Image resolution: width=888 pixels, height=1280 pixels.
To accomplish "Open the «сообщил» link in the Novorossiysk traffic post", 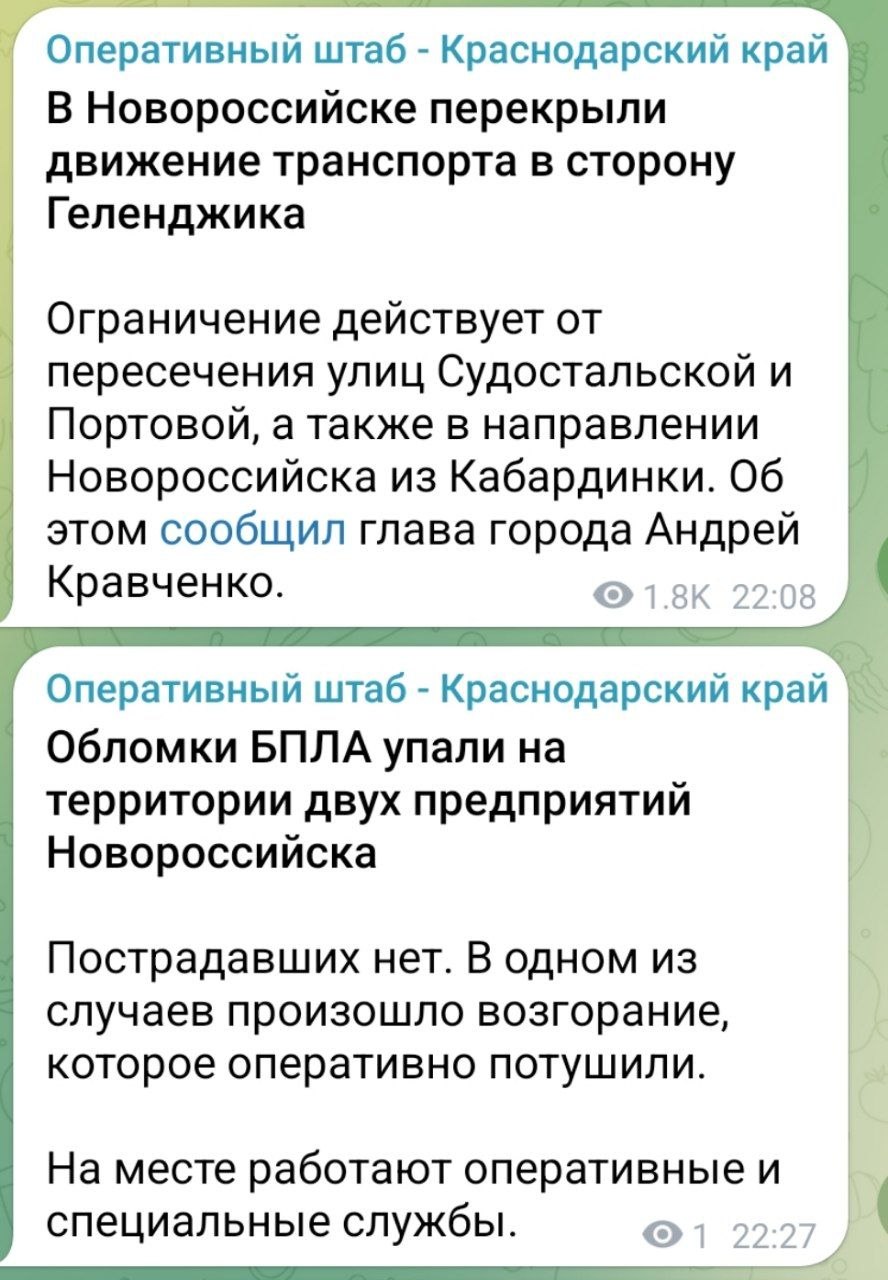I will [252, 529].
